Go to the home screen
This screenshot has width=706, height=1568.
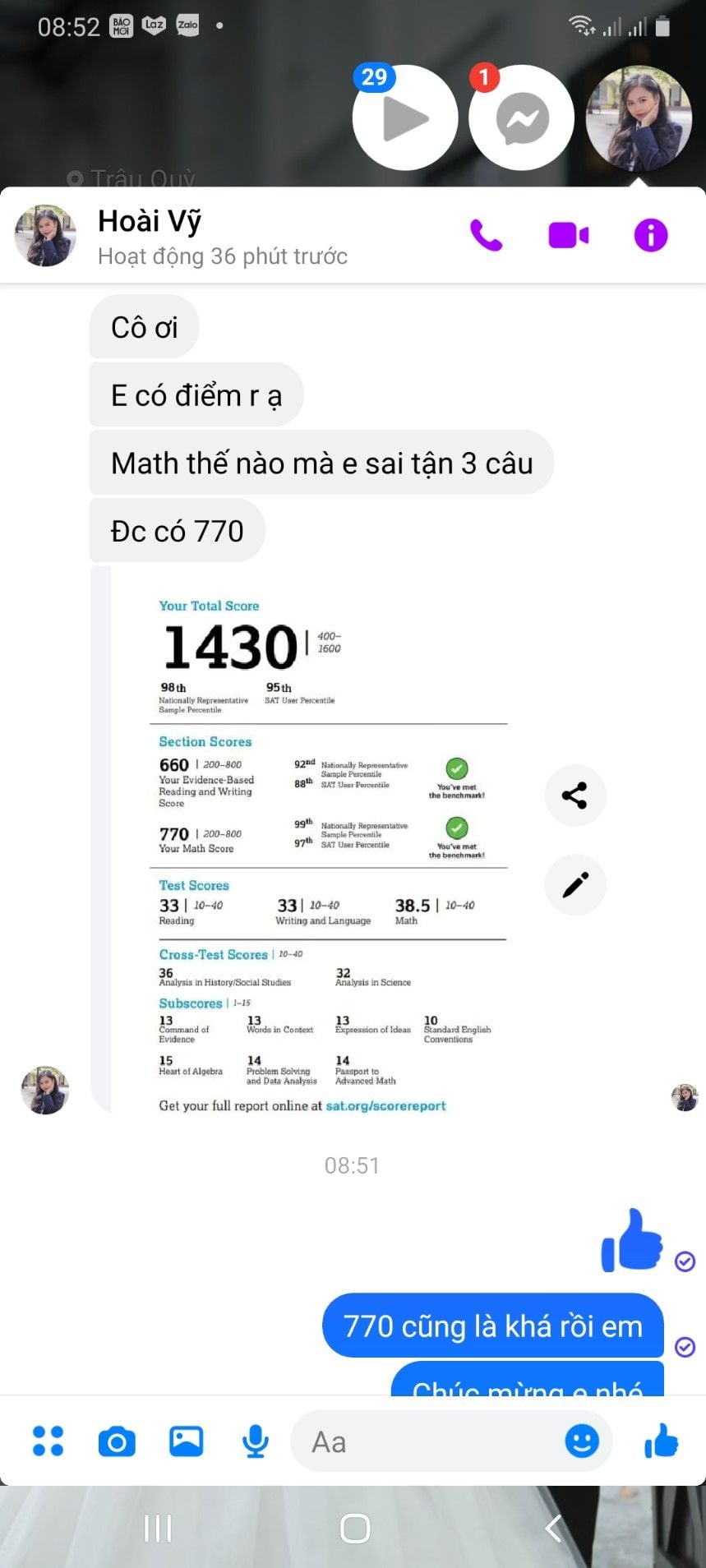point(354,1529)
